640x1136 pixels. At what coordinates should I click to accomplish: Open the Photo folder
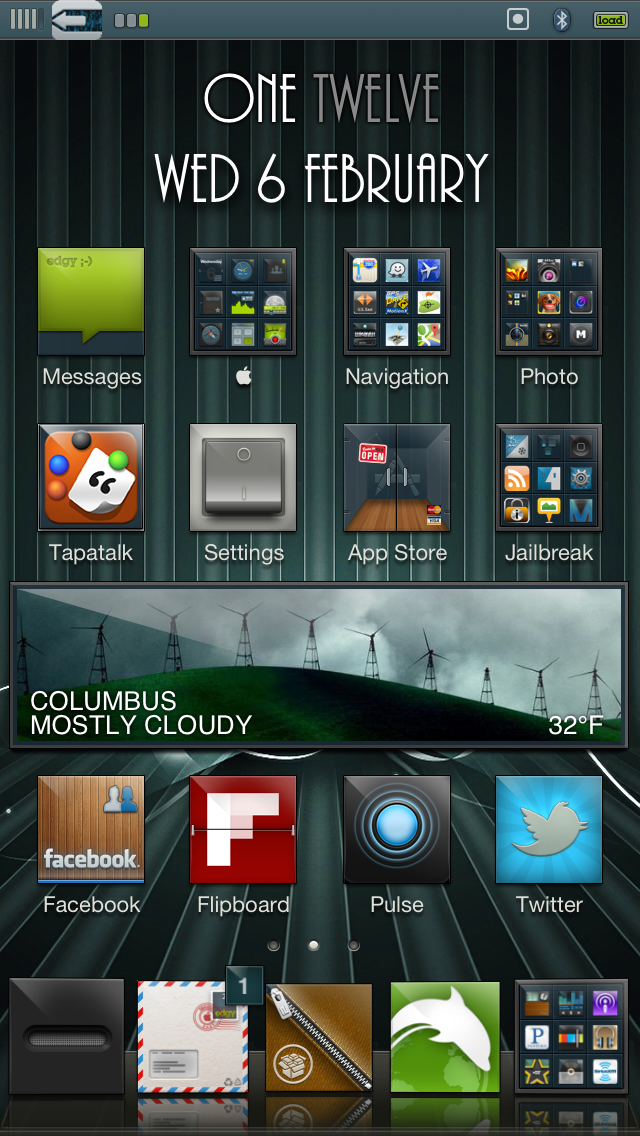pyautogui.click(x=549, y=302)
